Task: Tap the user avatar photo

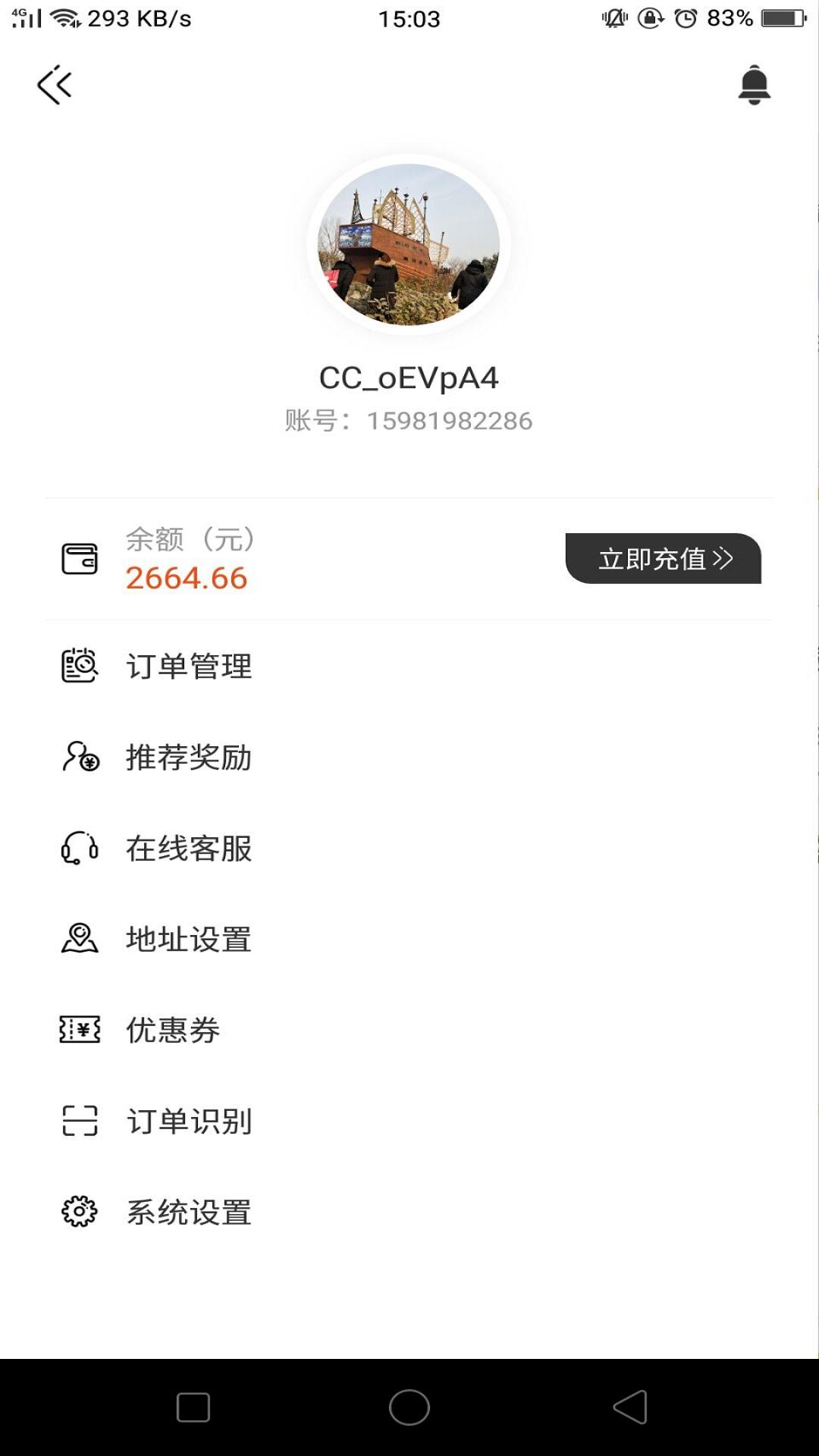Action: pos(409,243)
